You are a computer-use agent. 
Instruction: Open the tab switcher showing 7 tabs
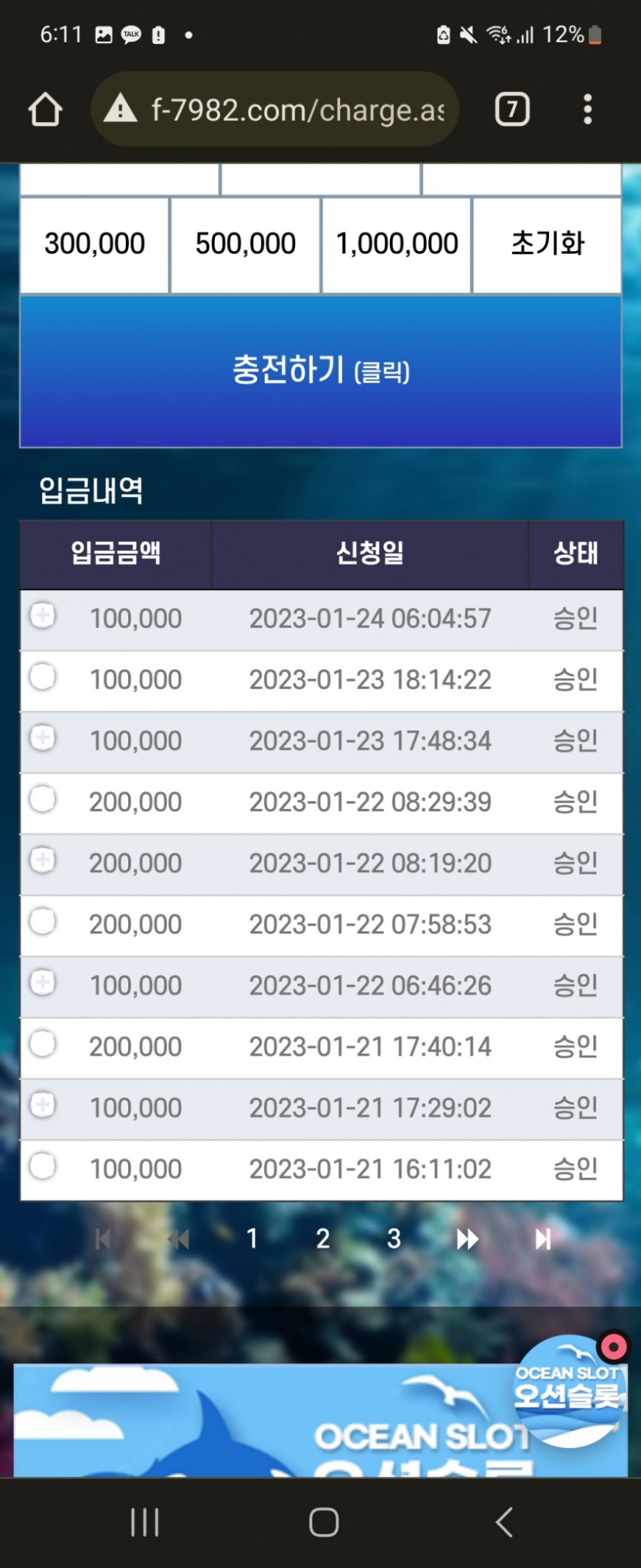[x=512, y=109]
